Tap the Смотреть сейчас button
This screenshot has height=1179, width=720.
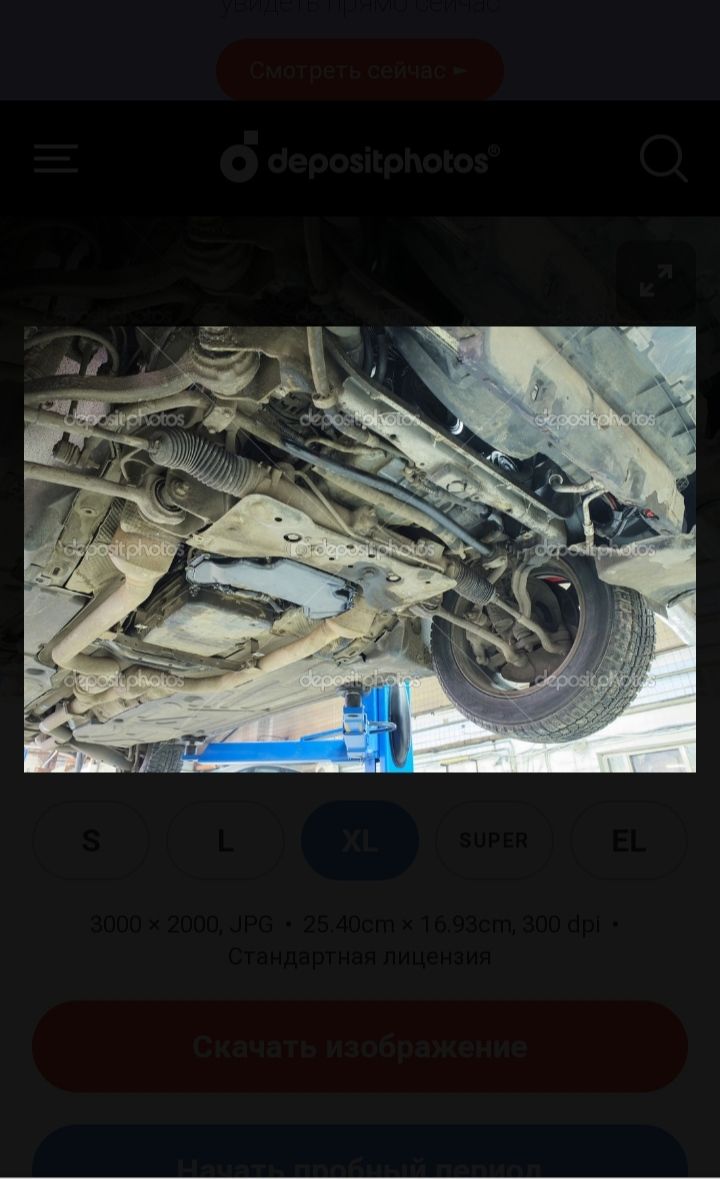[x=359, y=70]
